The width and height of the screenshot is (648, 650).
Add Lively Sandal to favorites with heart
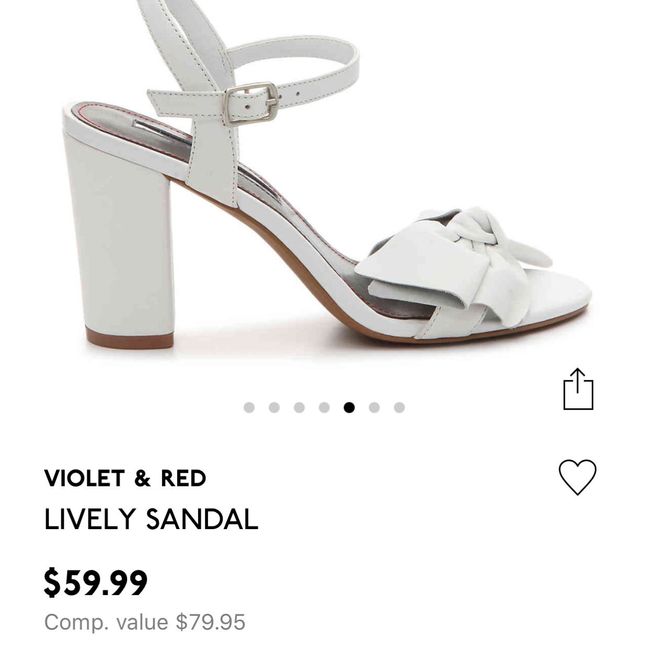(x=577, y=477)
